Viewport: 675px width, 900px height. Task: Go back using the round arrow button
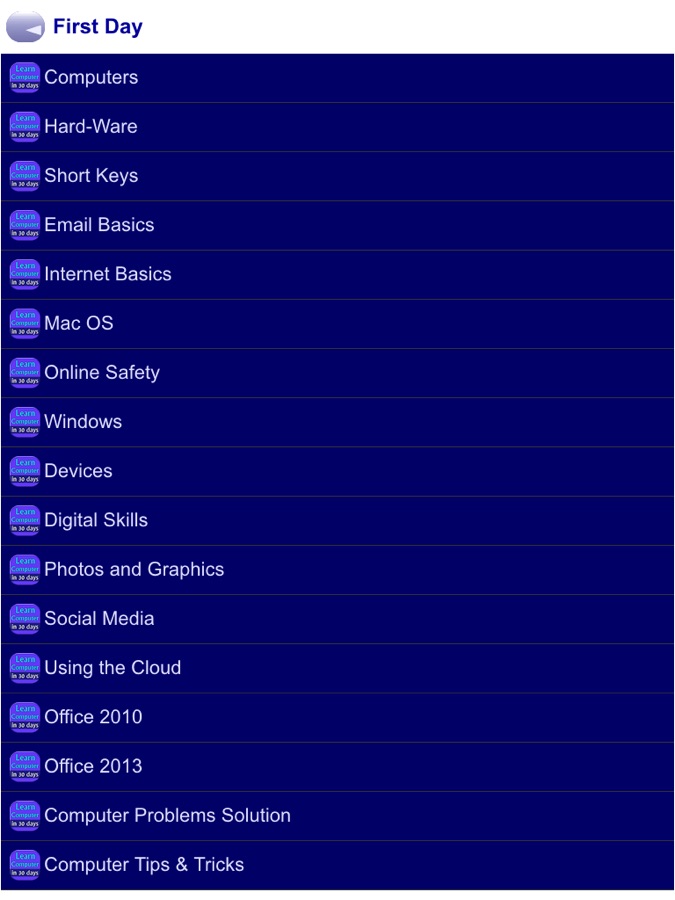point(25,27)
